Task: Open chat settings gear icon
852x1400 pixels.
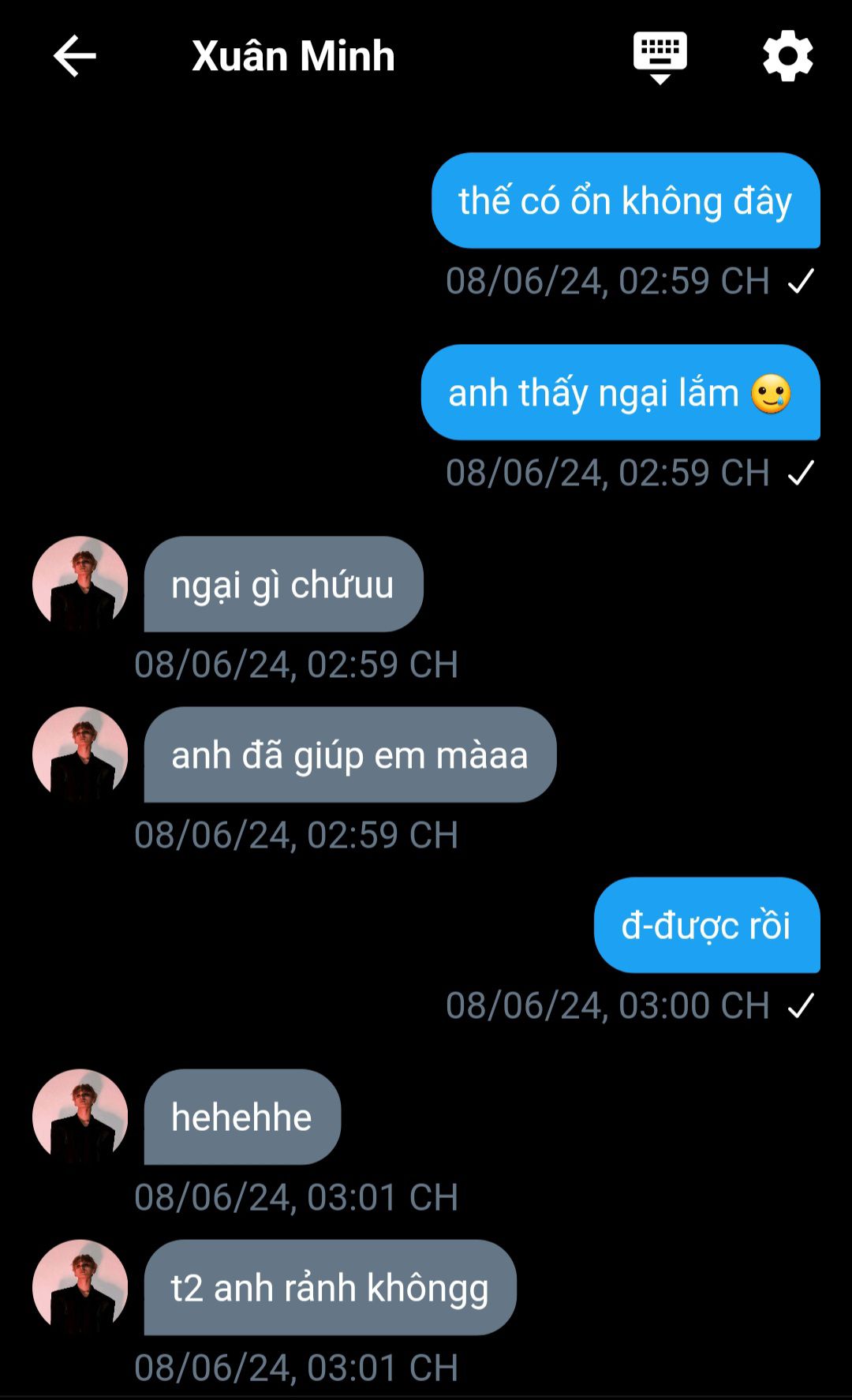Action: [x=787, y=56]
